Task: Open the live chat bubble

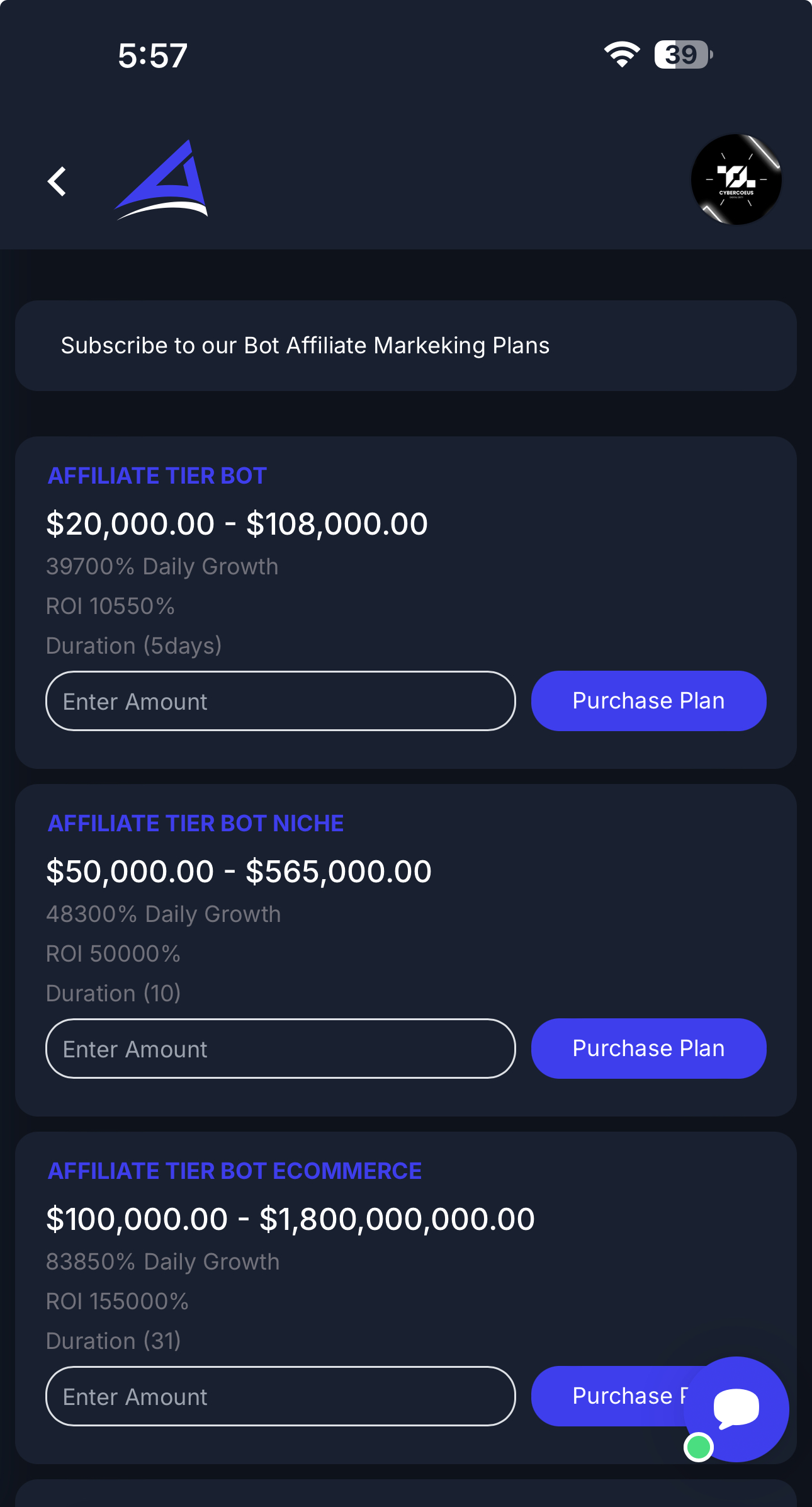Action: coord(736,1409)
